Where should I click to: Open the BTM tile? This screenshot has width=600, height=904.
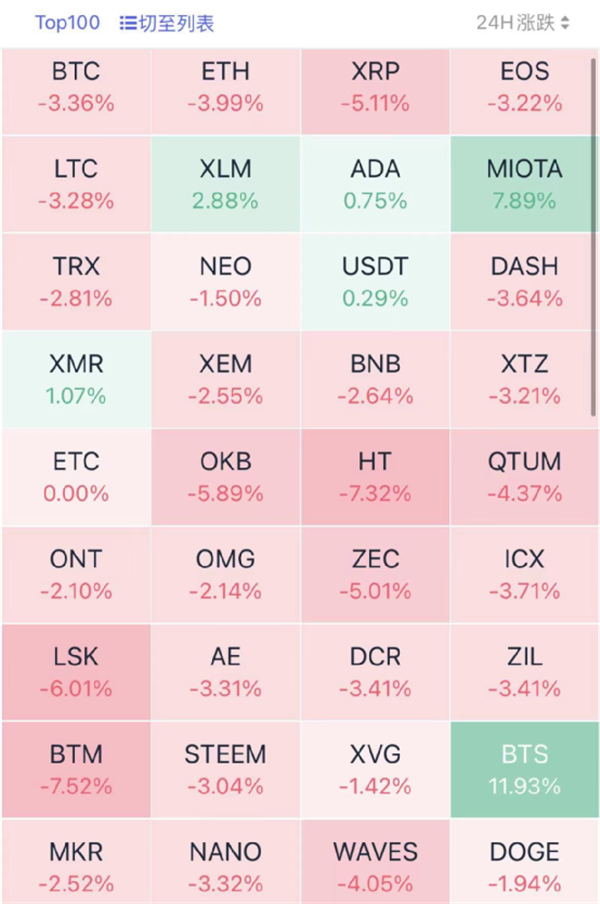(76, 770)
